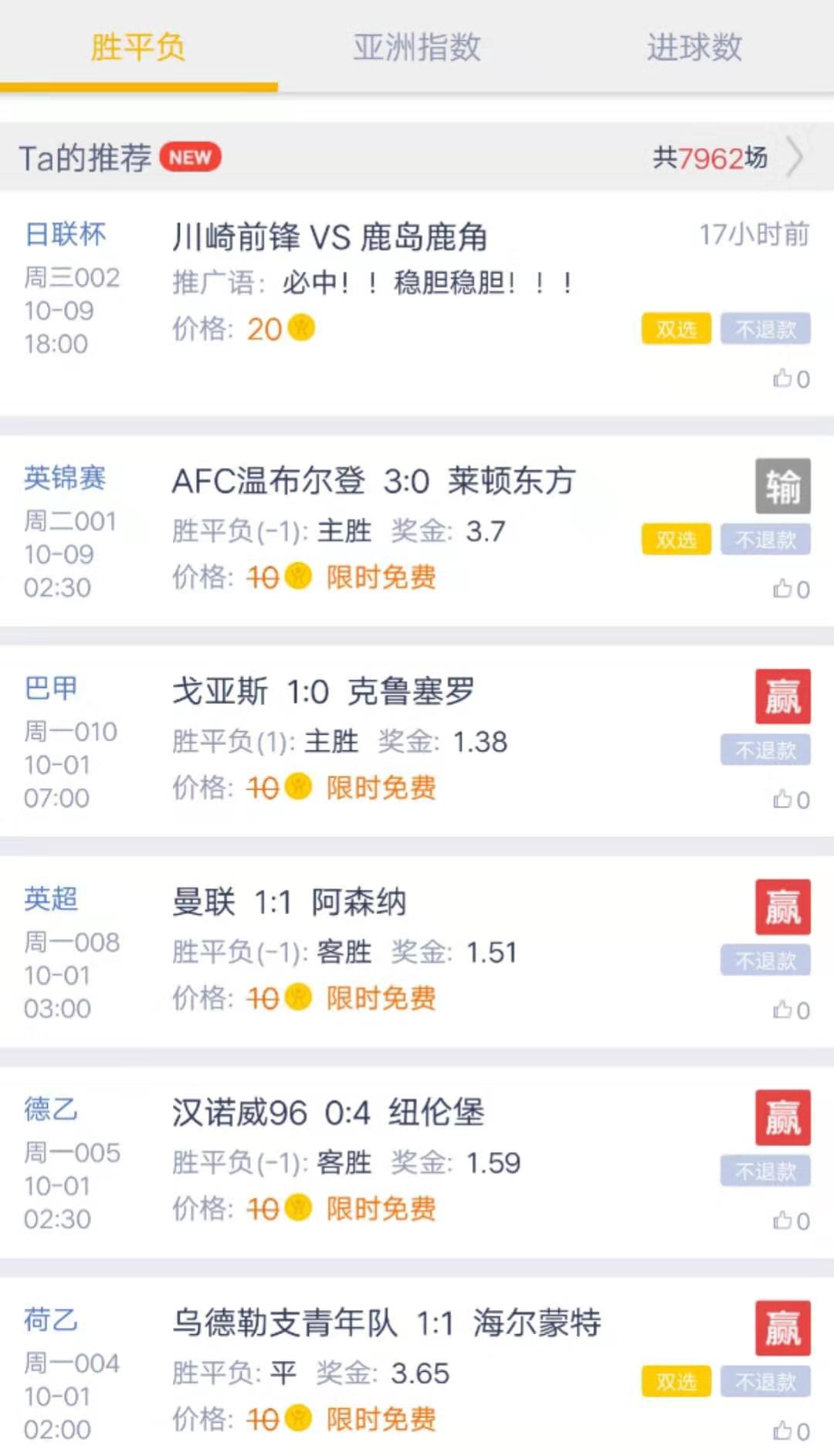The height and width of the screenshot is (1456, 834).
Task: Expand all 7962 recommendations via the chevron
Action: tap(795, 157)
